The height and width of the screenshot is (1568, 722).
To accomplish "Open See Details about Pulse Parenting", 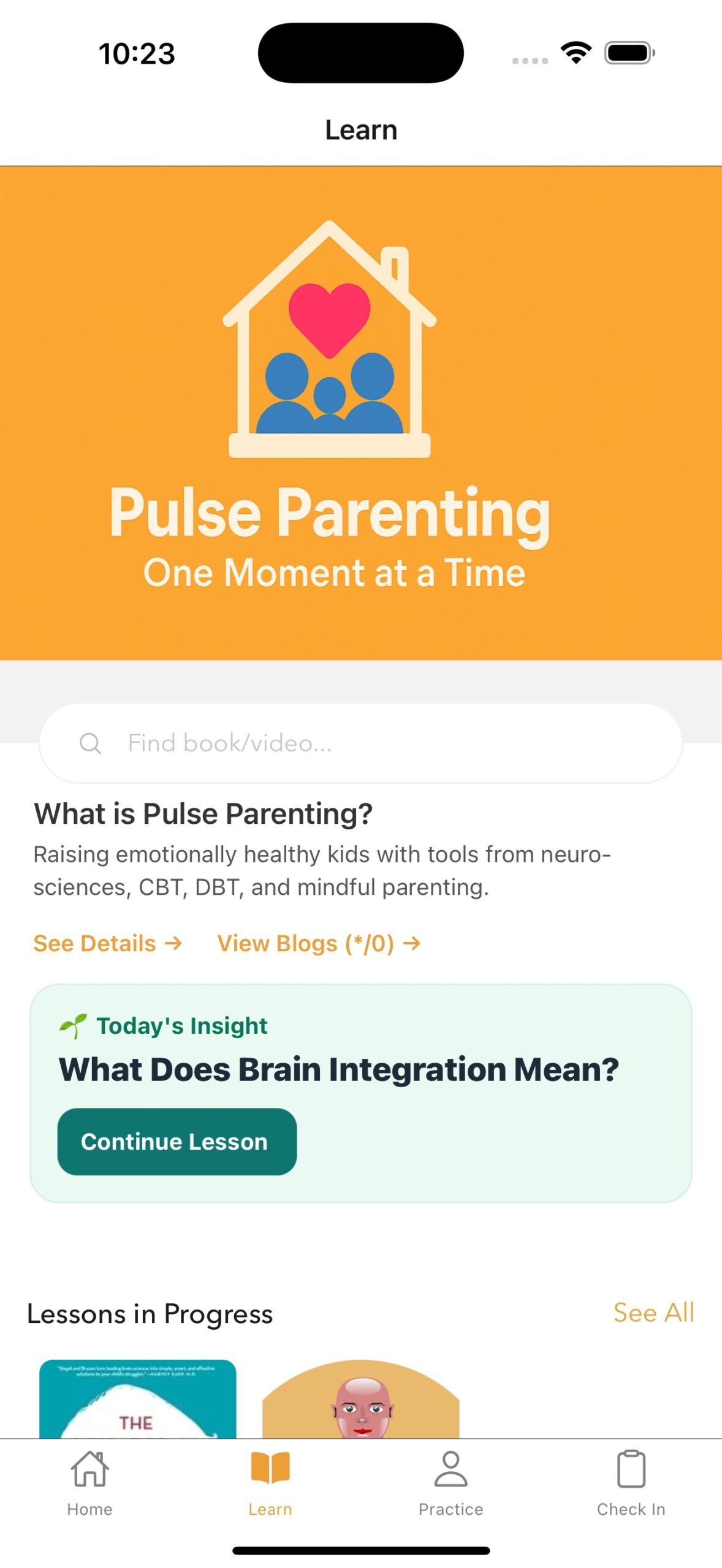I will coord(107,943).
